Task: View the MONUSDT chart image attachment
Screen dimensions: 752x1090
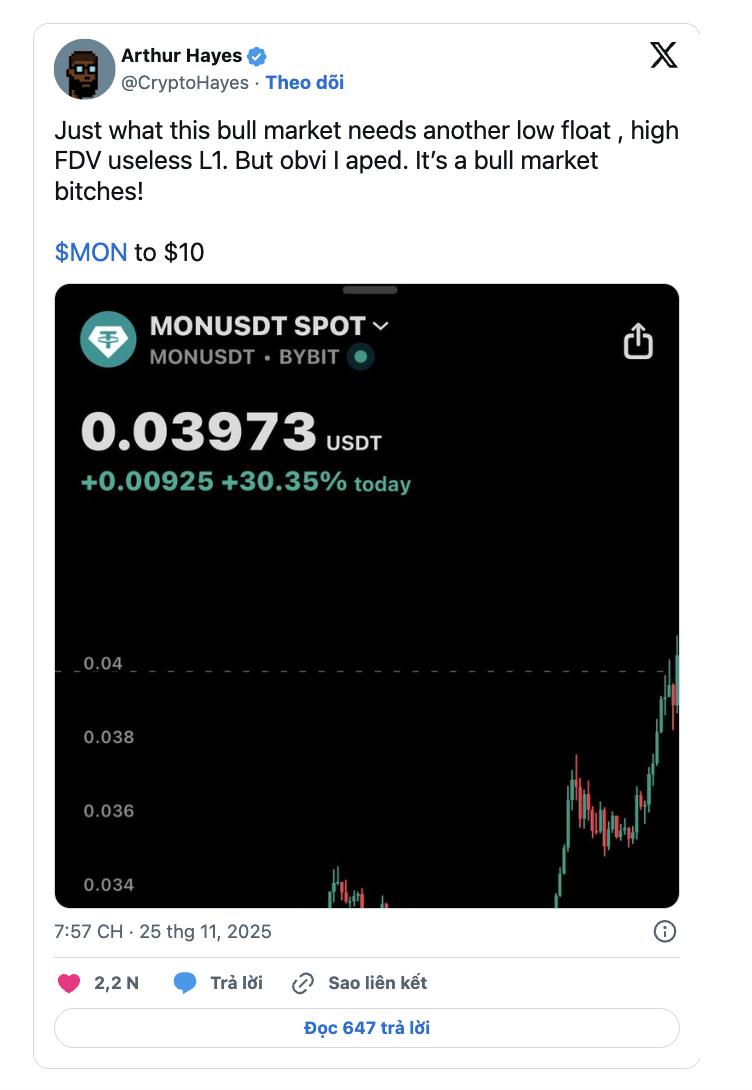Action: (366, 595)
